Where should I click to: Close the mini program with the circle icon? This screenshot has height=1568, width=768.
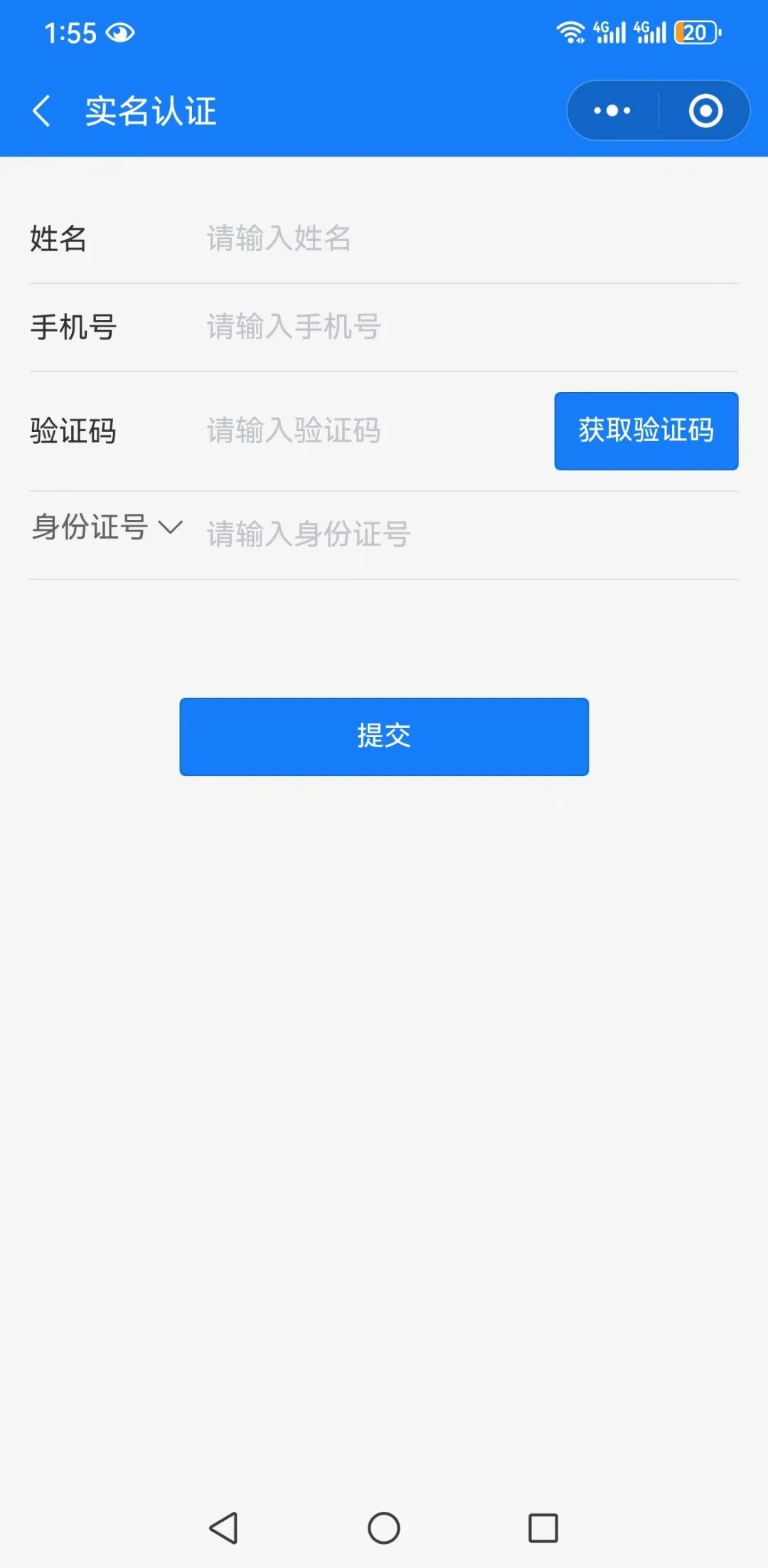tap(705, 111)
